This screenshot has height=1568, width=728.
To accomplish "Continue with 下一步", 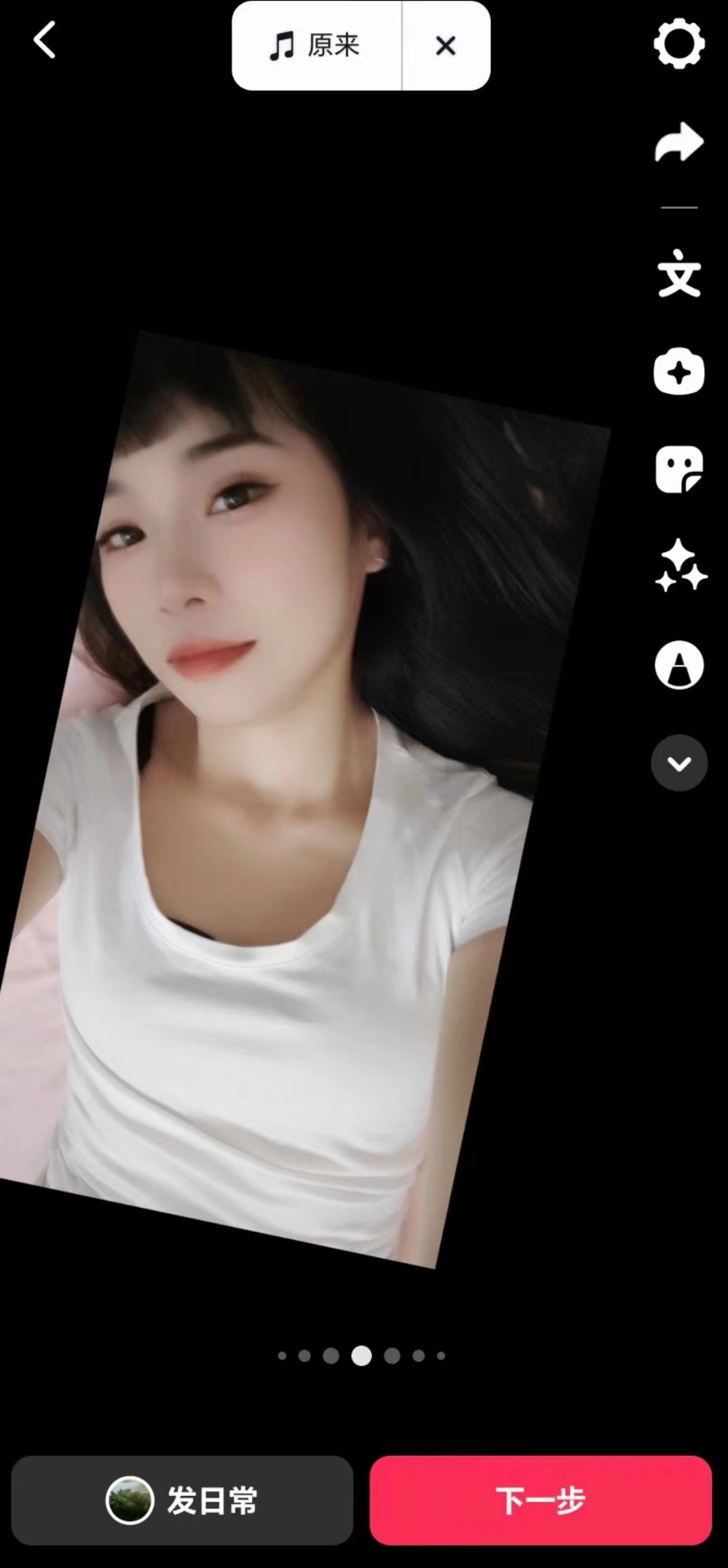I will pyautogui.click(x=541, y=1500).
